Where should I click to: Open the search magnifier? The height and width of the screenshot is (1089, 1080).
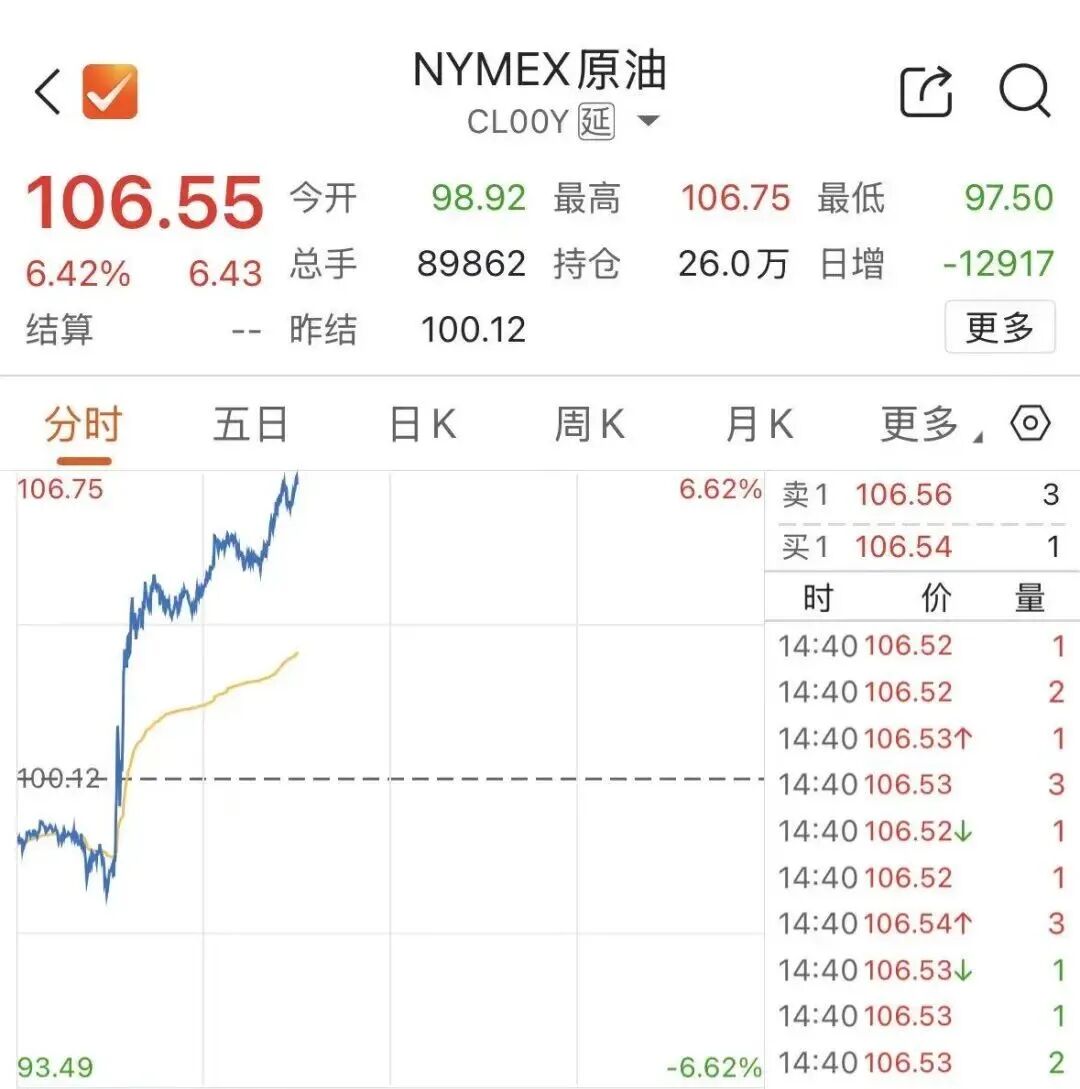pyautogui.click(x=1024, y=92)
